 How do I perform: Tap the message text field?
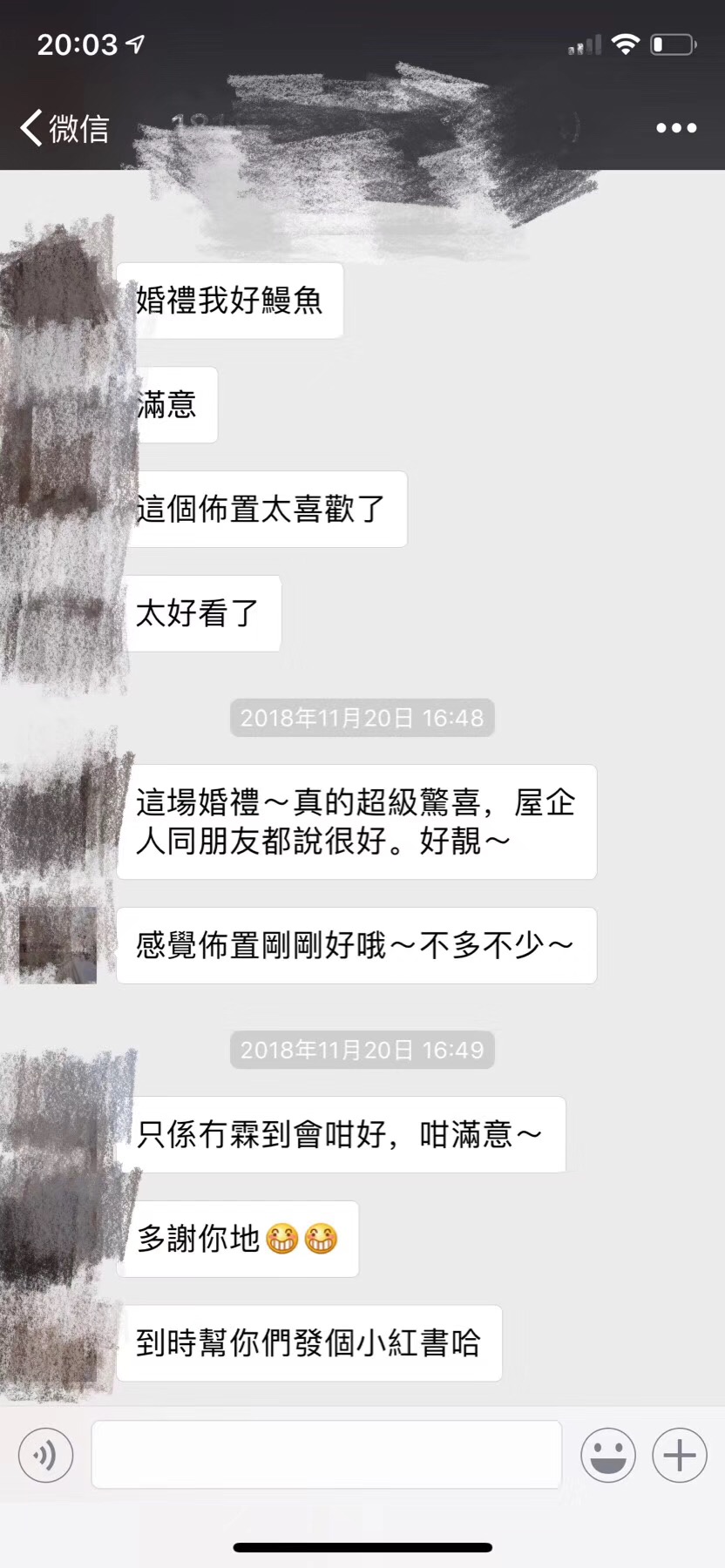pyautogui.click(x=326, y=1455)
